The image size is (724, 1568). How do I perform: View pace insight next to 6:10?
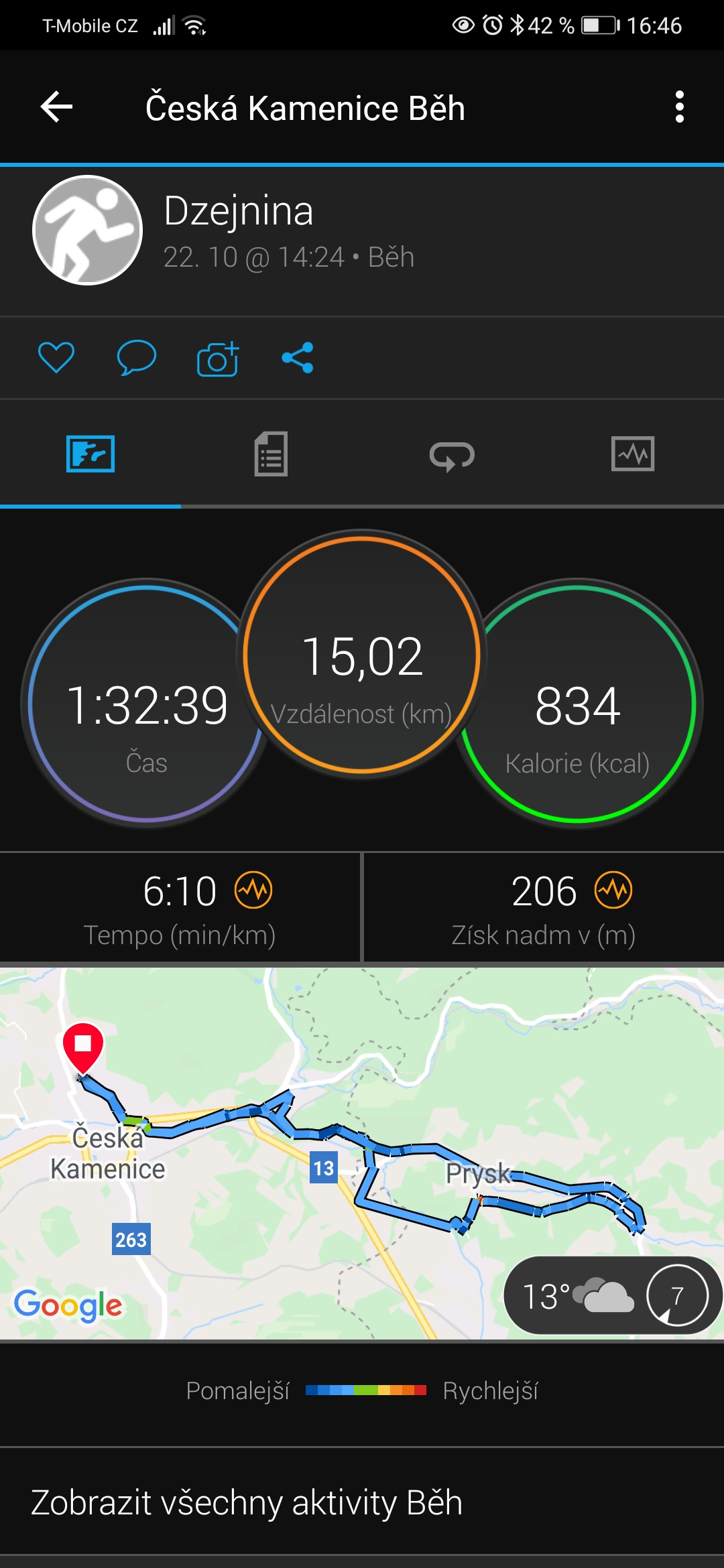pos(253,891)
